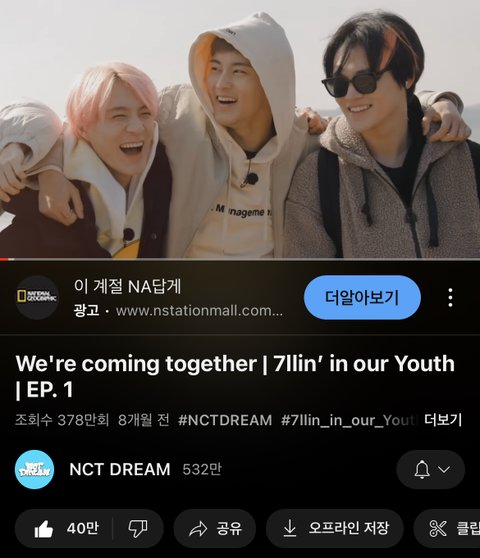The image size is (480, 558).
Task: Create a clip with 클립
Action: click(448, 528)
